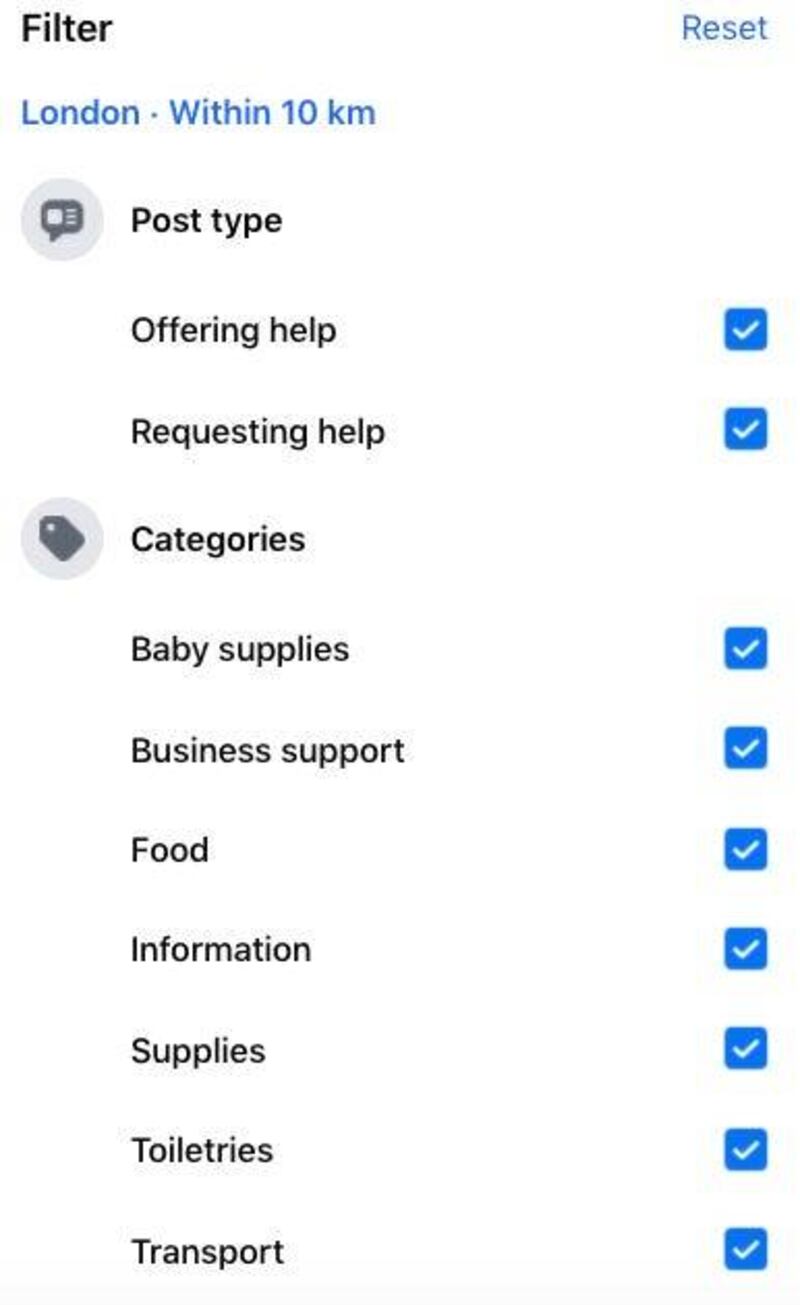Reset all filters

(x=724, y=28)
